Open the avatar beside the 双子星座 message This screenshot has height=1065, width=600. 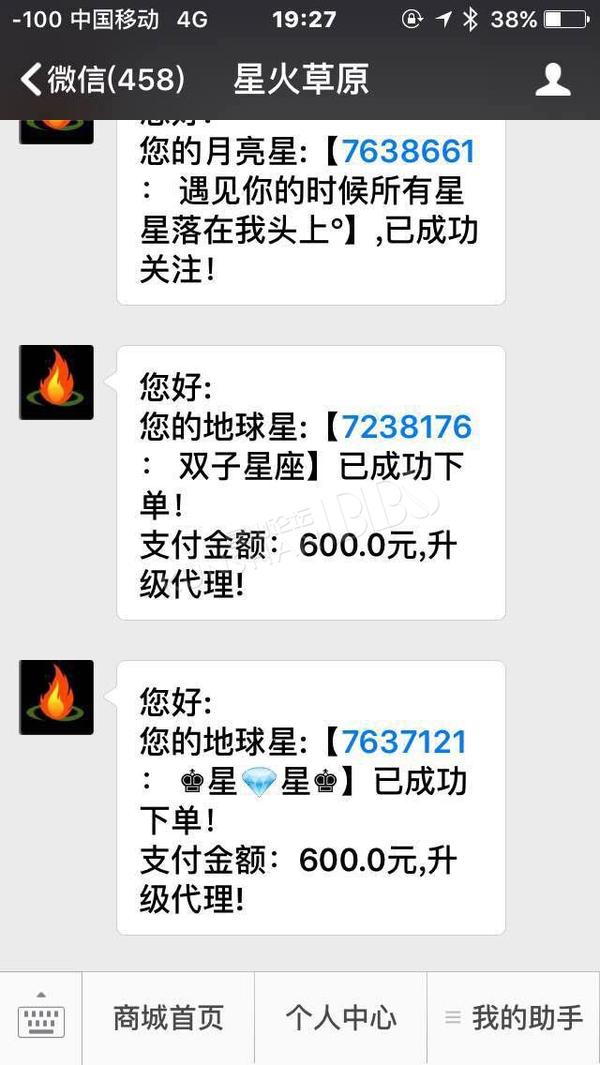56,382
